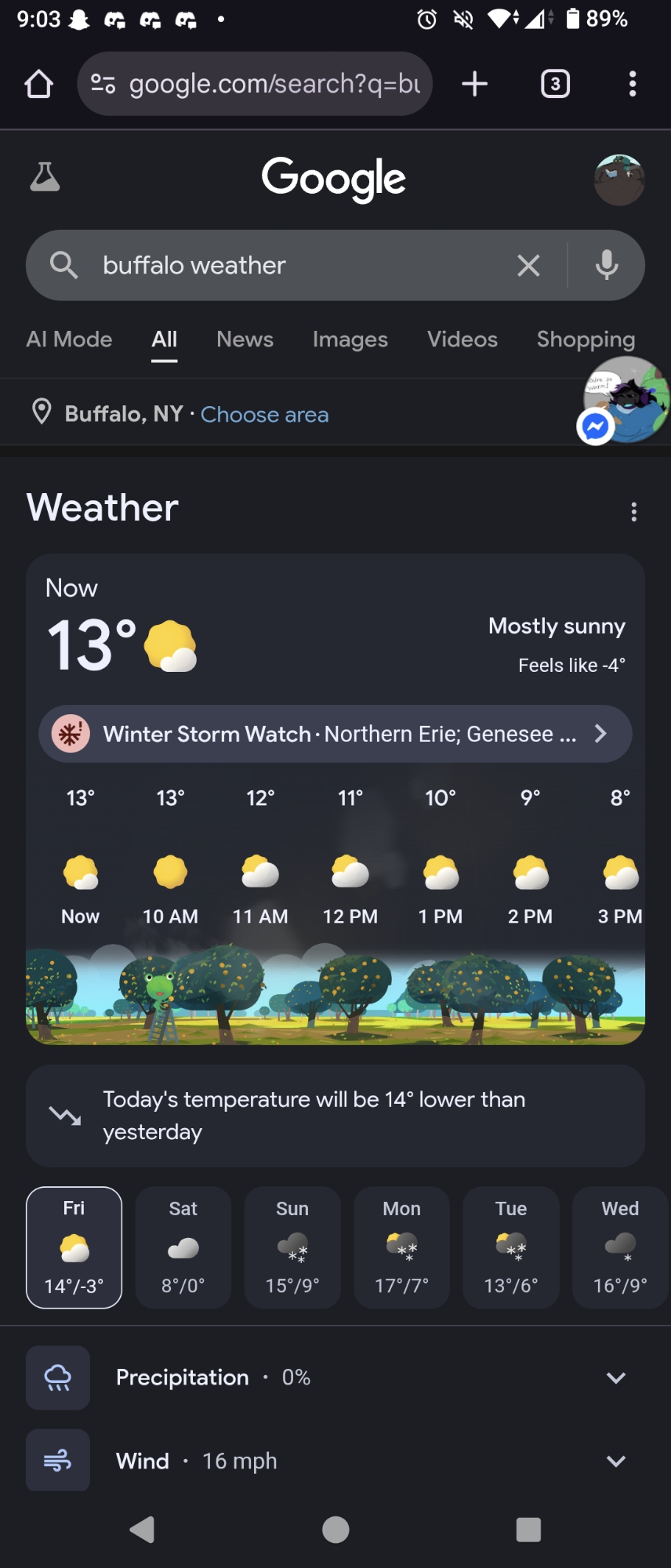Open Search Labs flask icon

click(45, 177)
